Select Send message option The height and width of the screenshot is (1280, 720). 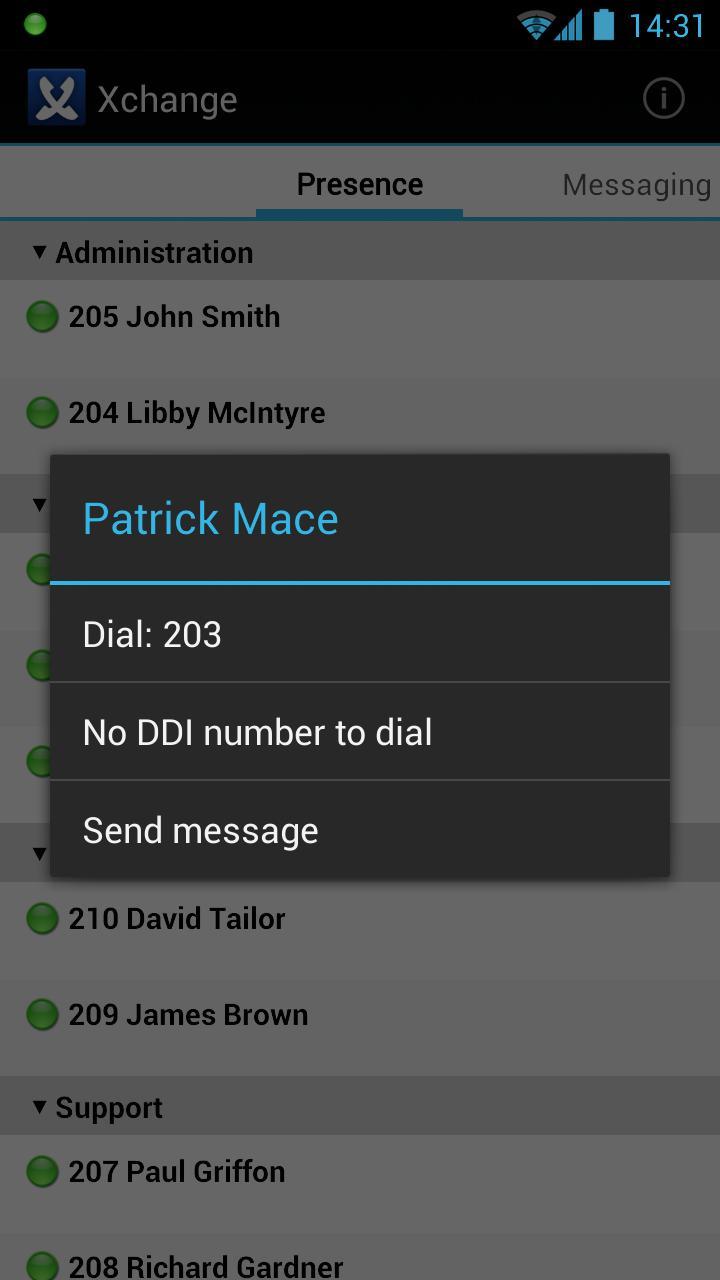(358, 830)
